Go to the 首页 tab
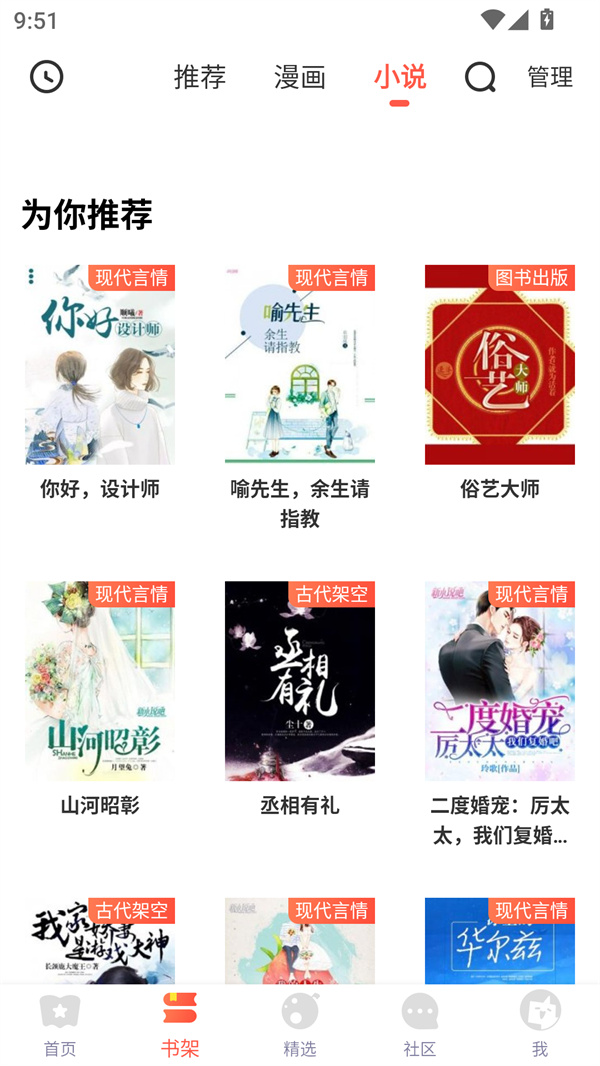Viewport: 600px width, 1066px height. (x=60, y=1024)
